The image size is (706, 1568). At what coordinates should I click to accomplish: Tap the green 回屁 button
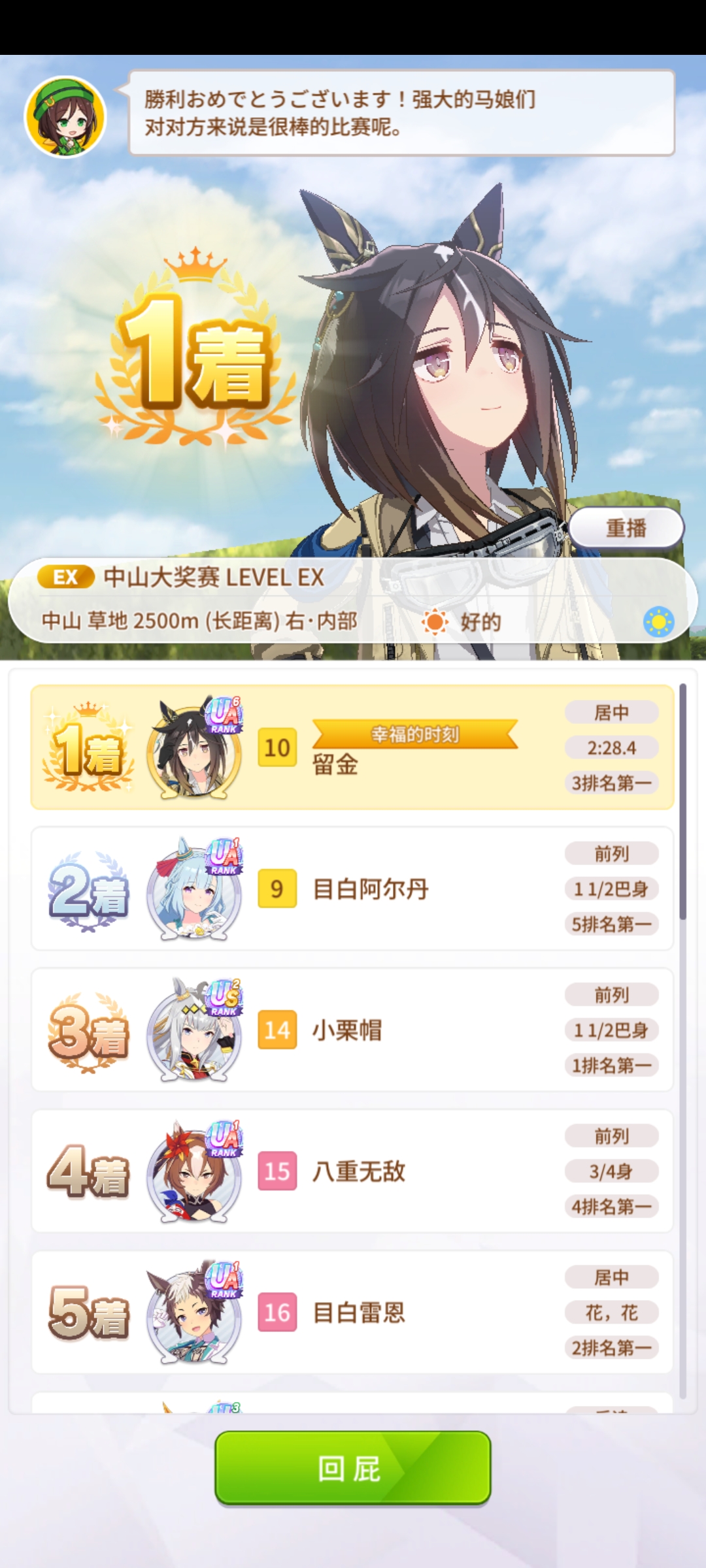pos(352,1468)
